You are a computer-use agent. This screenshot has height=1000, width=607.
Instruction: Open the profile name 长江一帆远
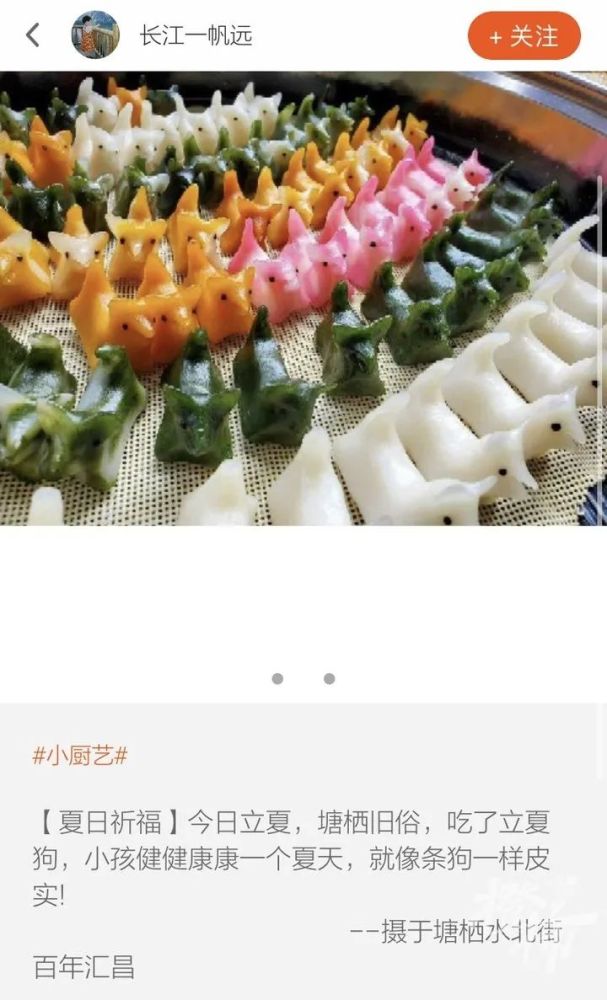(196, 37)
